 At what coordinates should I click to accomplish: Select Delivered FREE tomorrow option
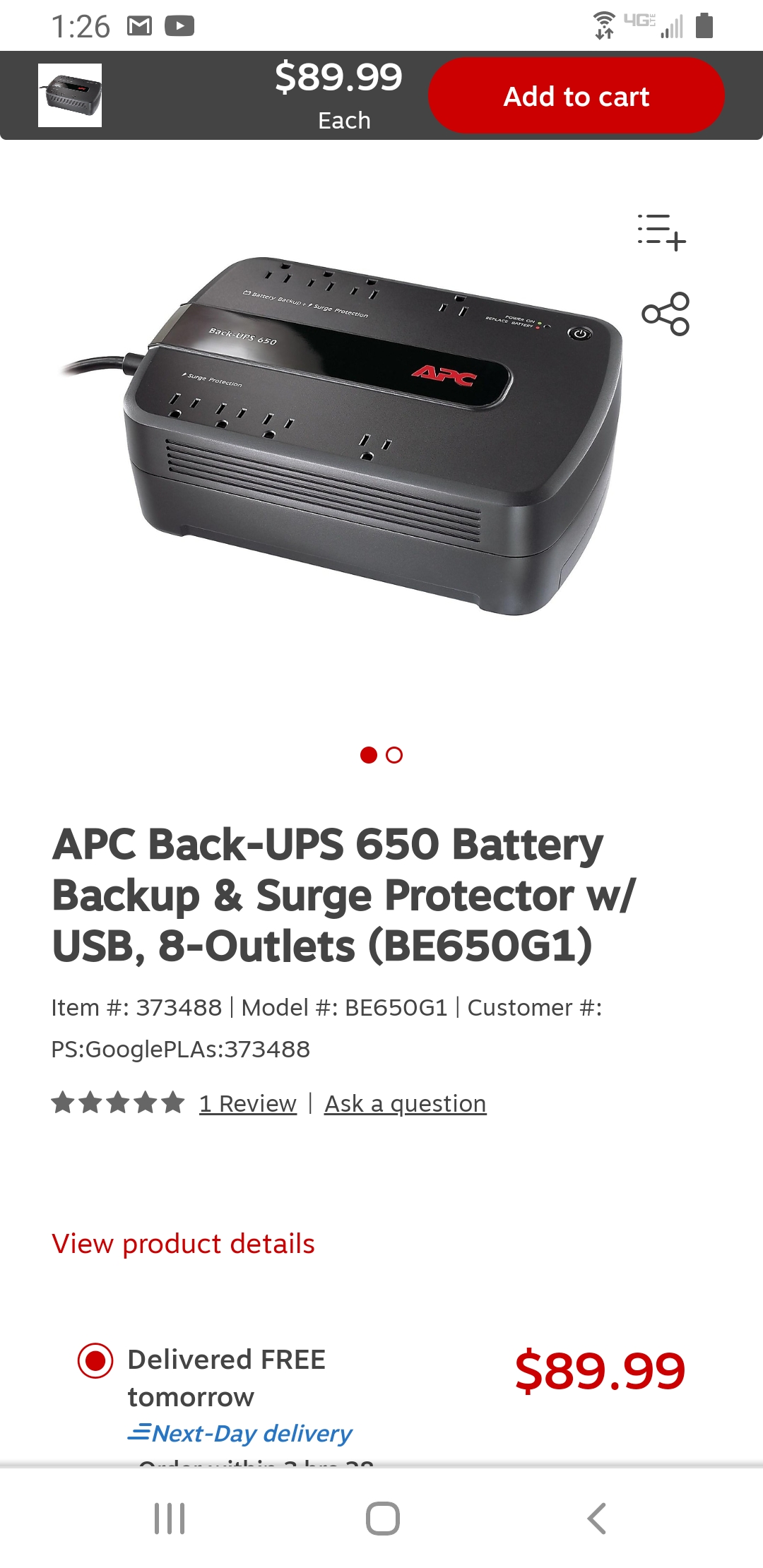pyautogui.click(x=95, y=1360)
